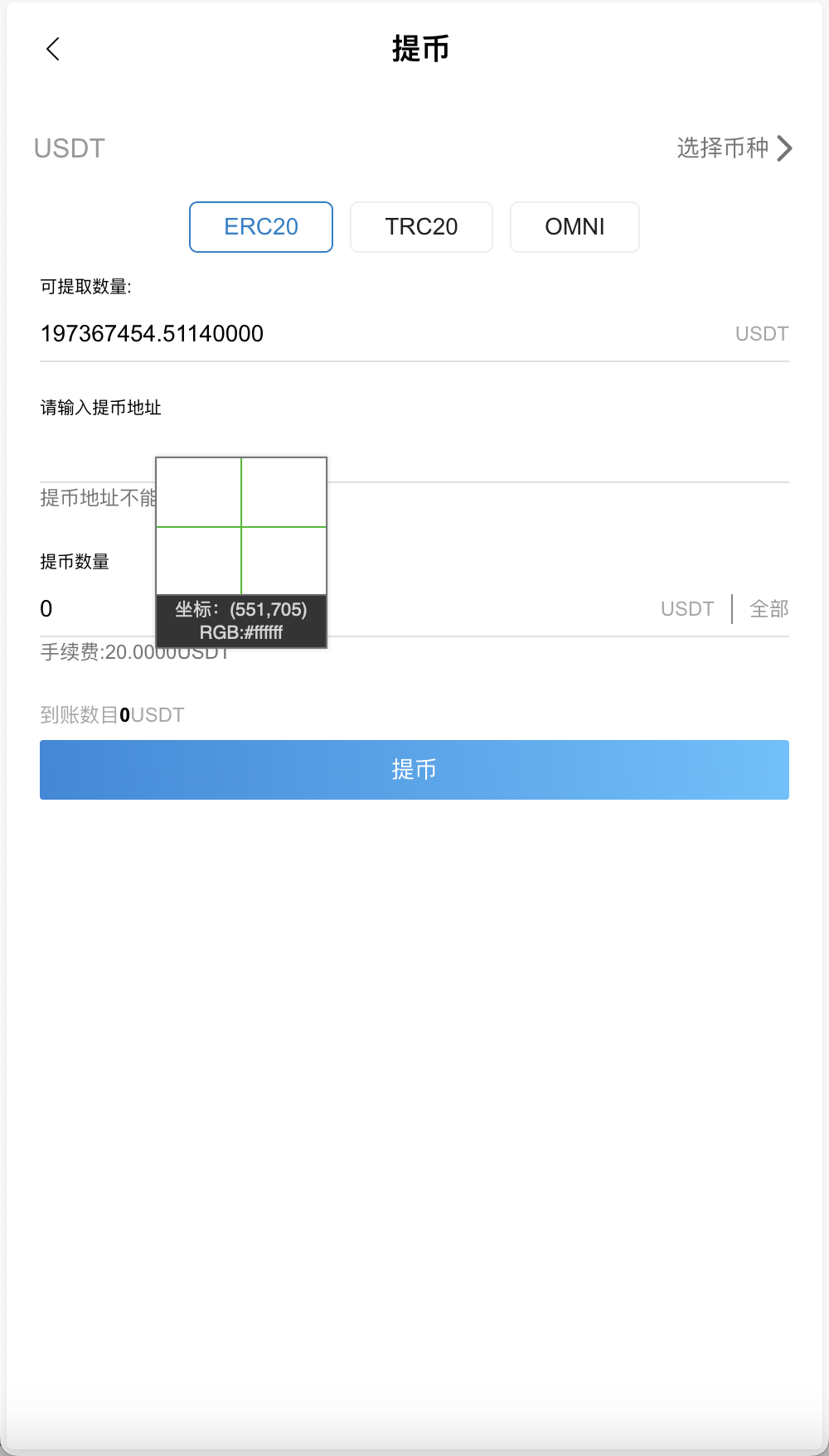Click 全部 to withdraw the full balance
This screenshot has width=829, height=1456.
(x=768, y=608)
